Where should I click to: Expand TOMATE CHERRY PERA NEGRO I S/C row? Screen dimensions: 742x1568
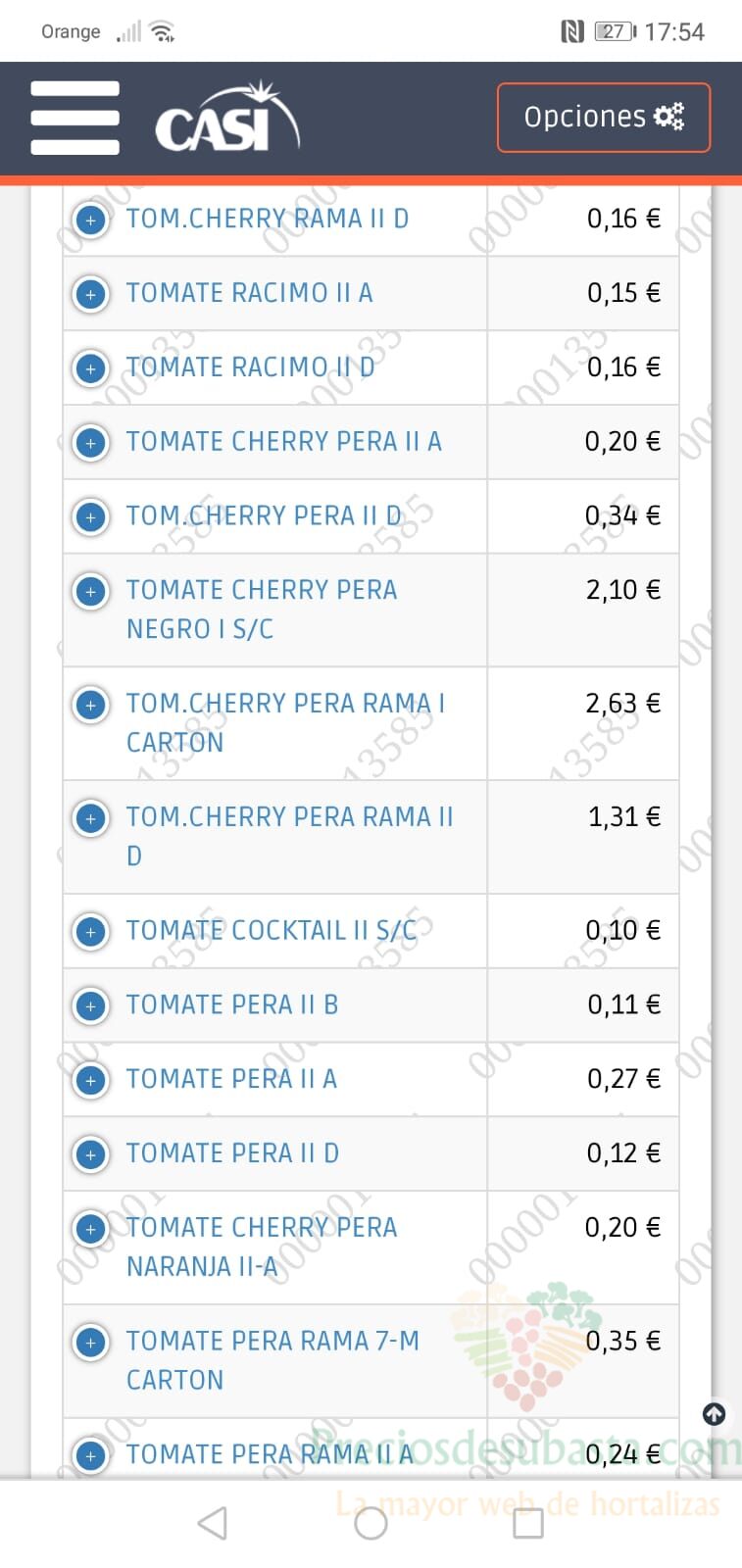[91, 592]
